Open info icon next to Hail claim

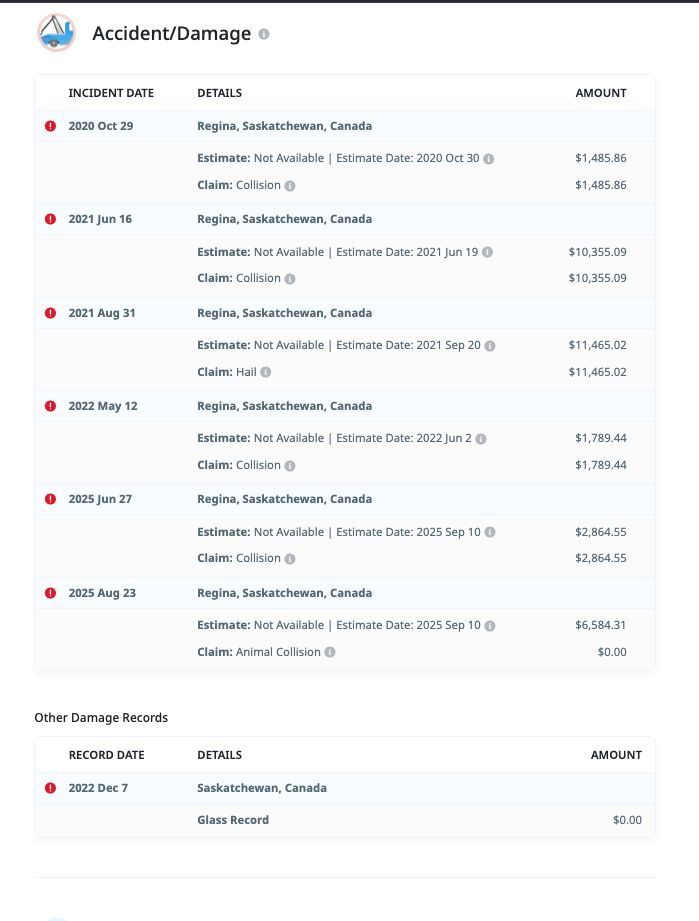pyautogui.click(x=266, y=372)
